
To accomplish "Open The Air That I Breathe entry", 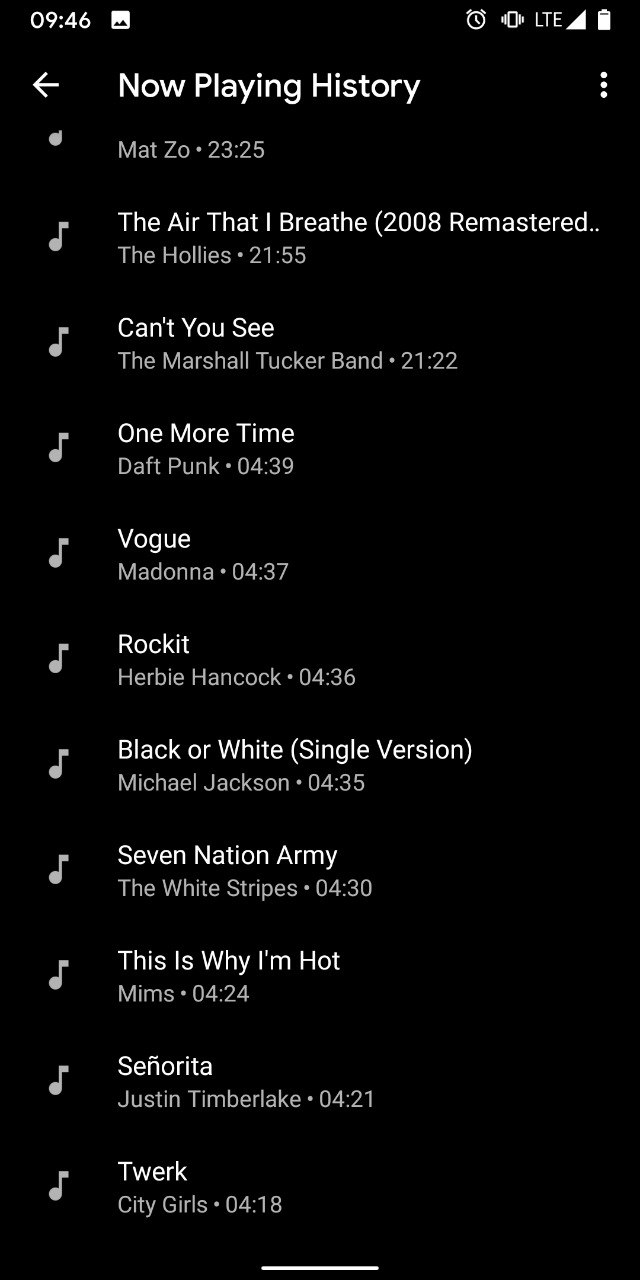I will point(320,238).
